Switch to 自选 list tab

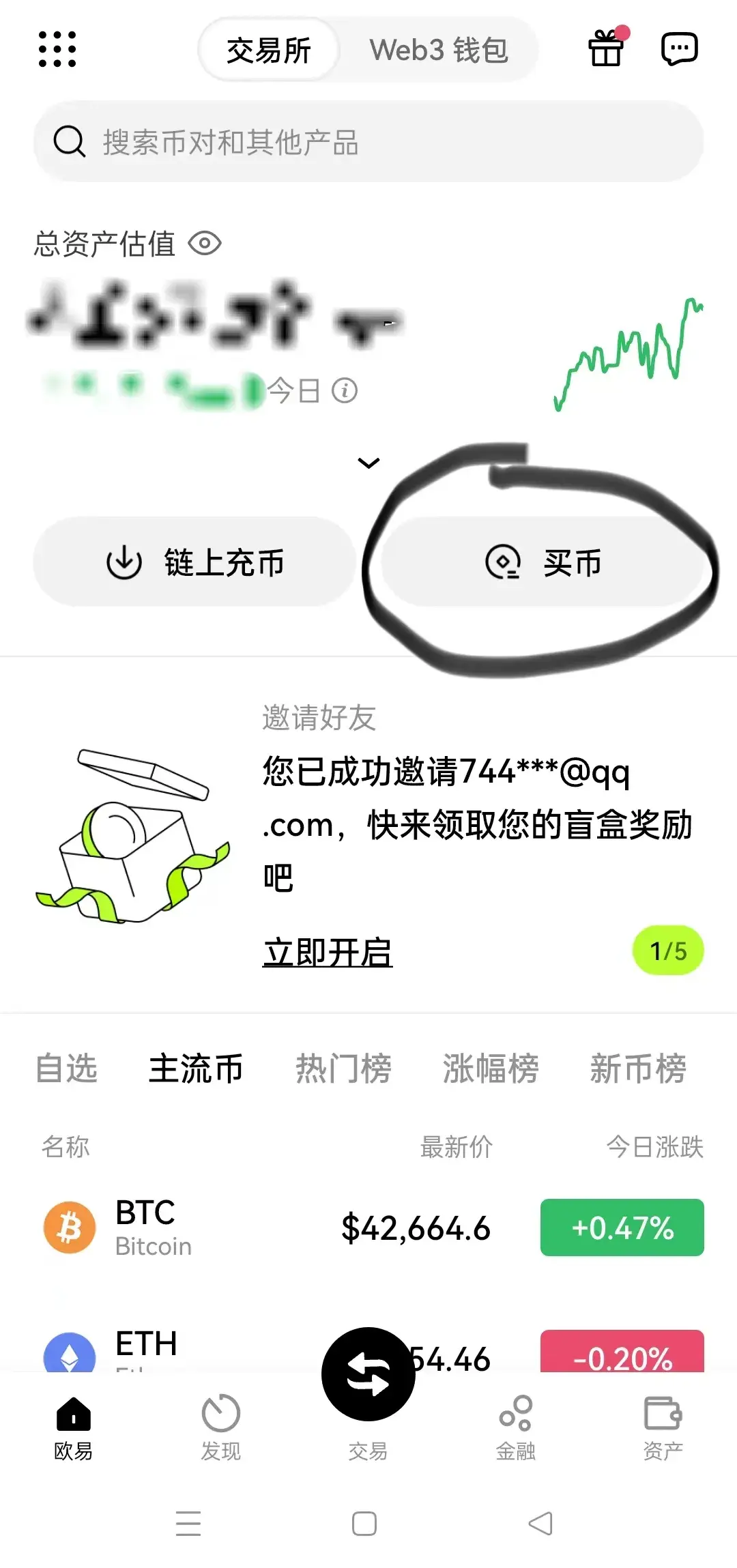pos(66,1069)
